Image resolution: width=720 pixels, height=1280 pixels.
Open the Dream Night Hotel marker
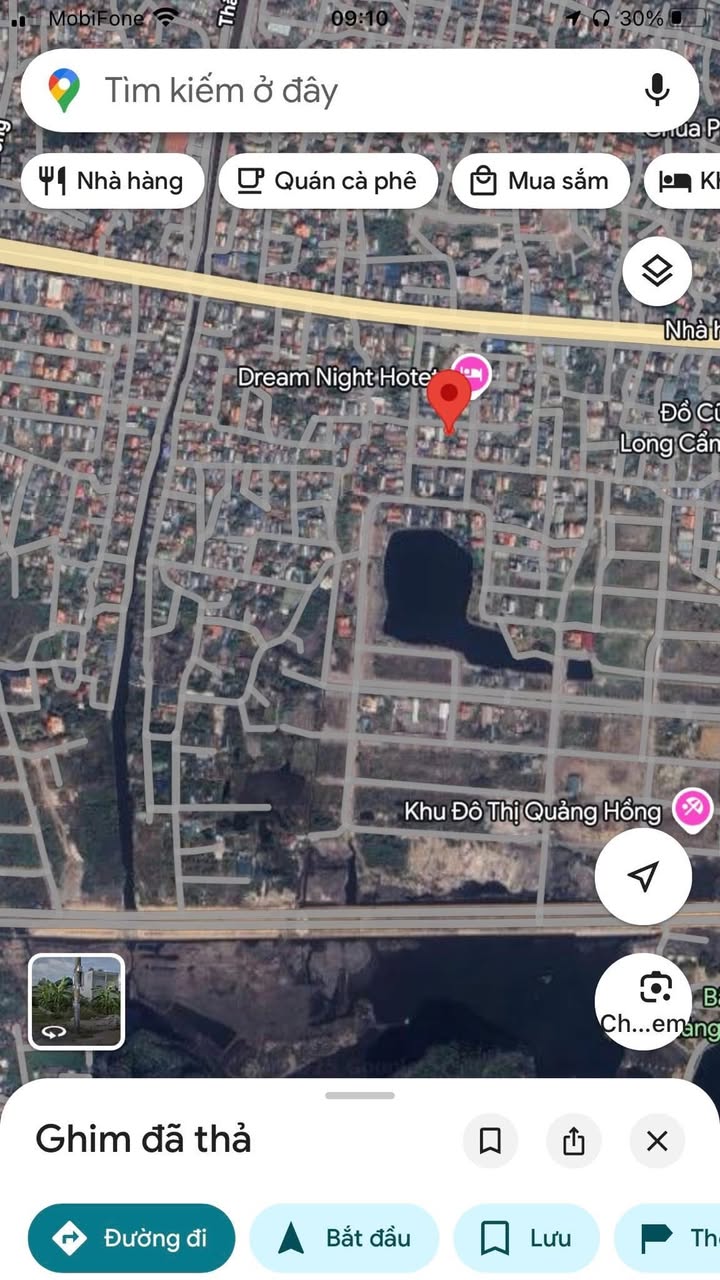(472, 372)
